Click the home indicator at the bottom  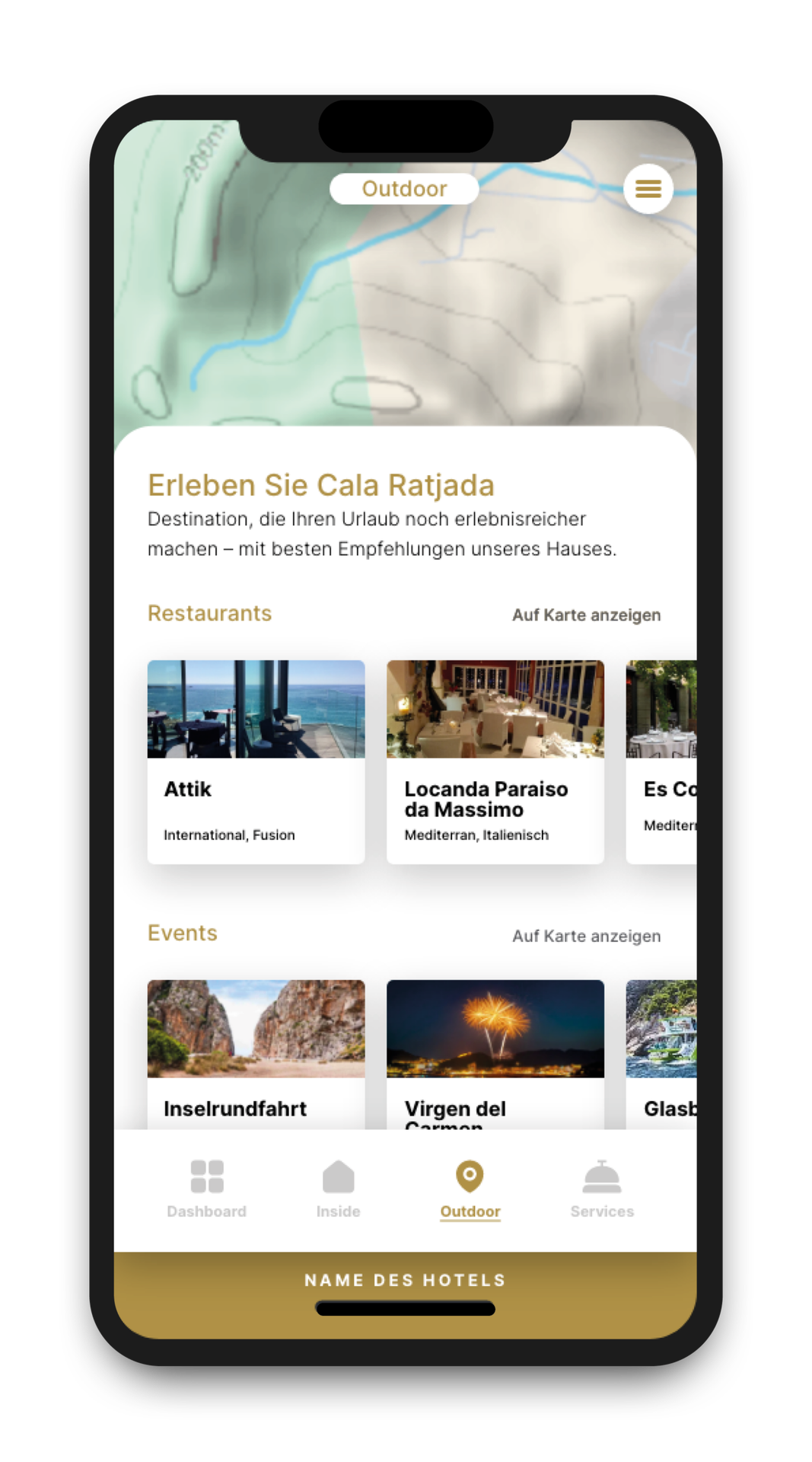[x=404, y=1309]
